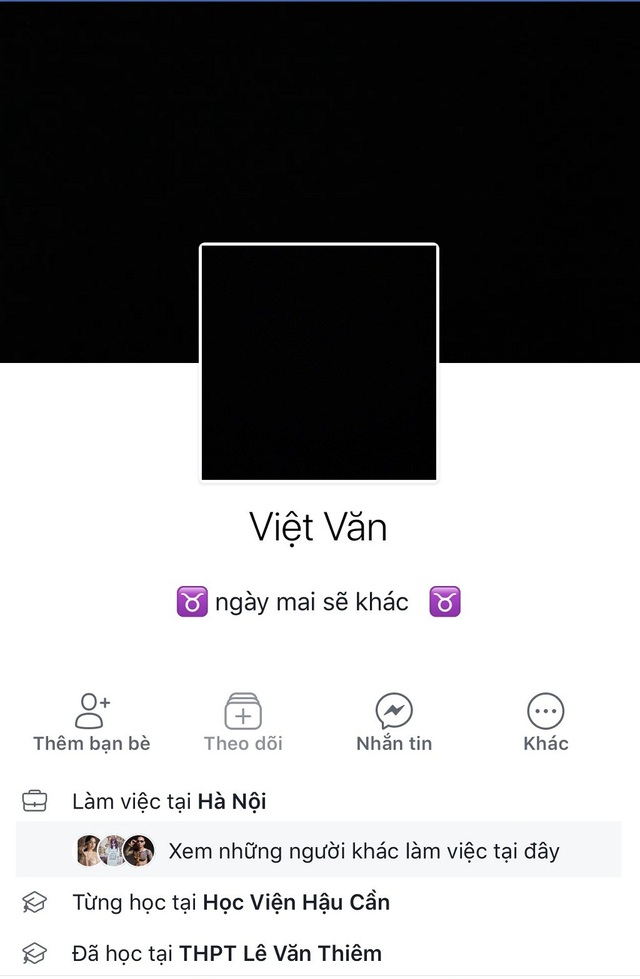Open the Khác more options menu

point(545,722)
